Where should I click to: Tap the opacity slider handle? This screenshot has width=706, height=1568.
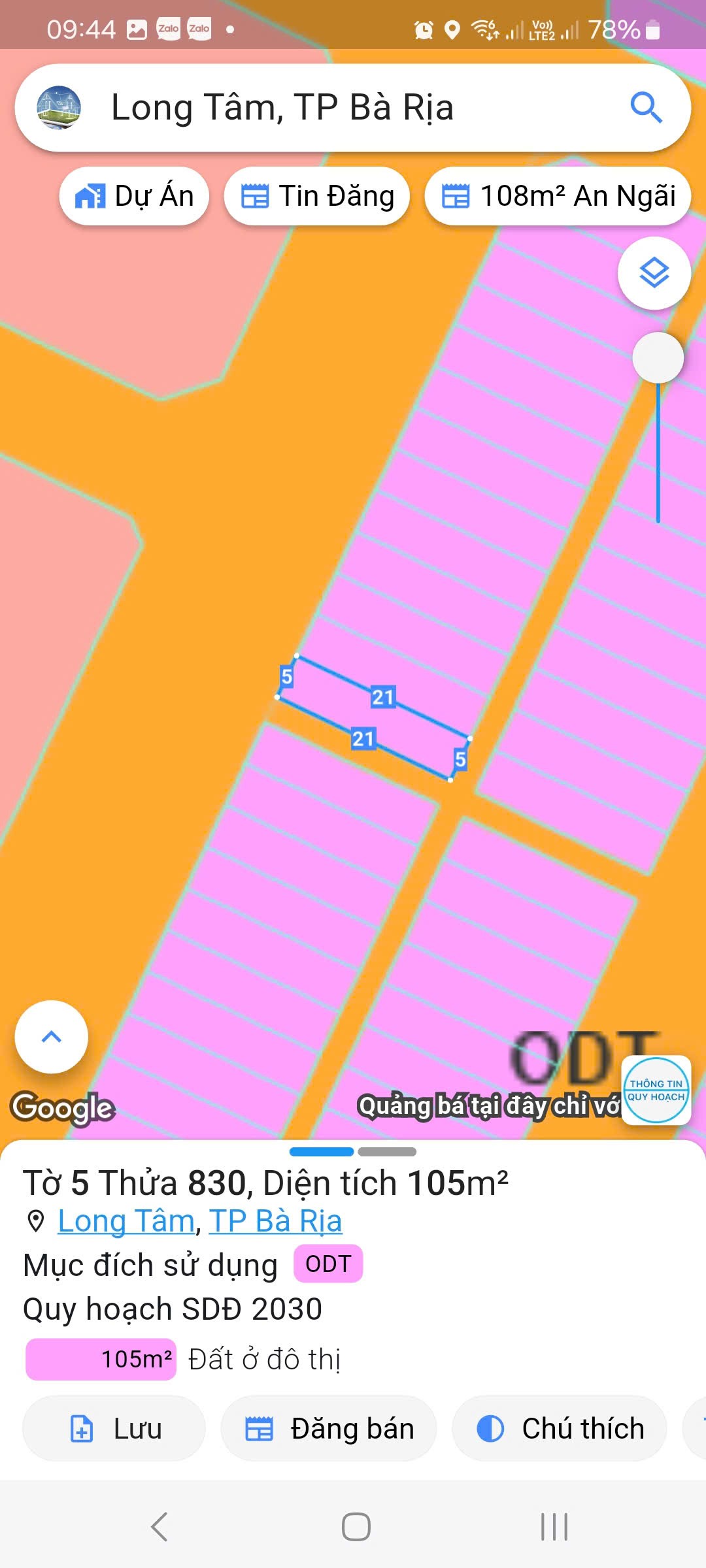click(x=658, y=358)
